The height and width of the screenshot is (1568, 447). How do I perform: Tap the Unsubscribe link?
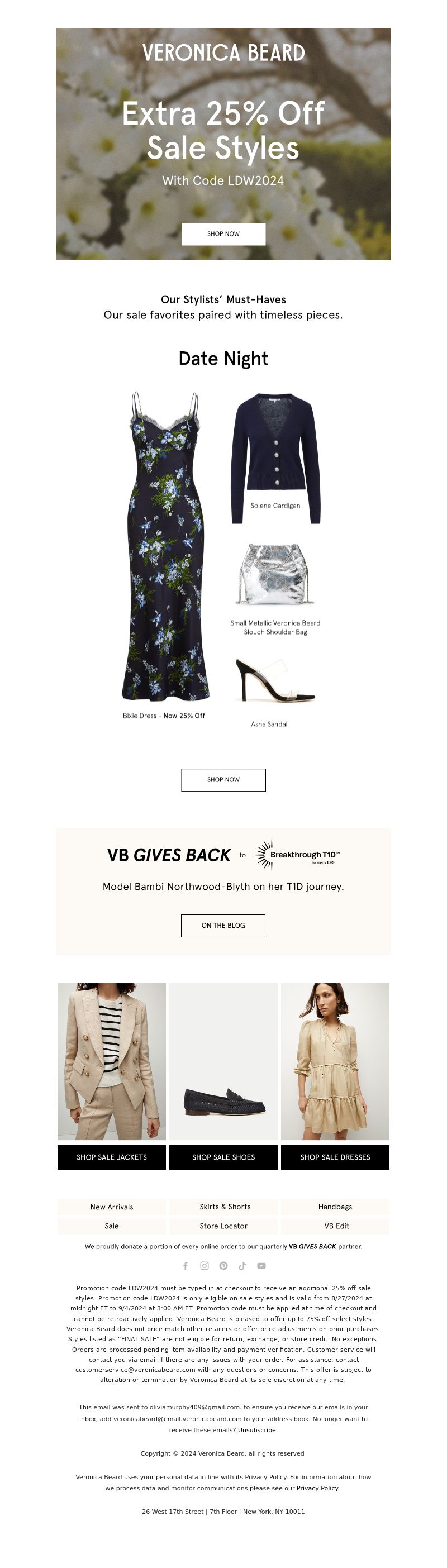[x=256, y=1430]
